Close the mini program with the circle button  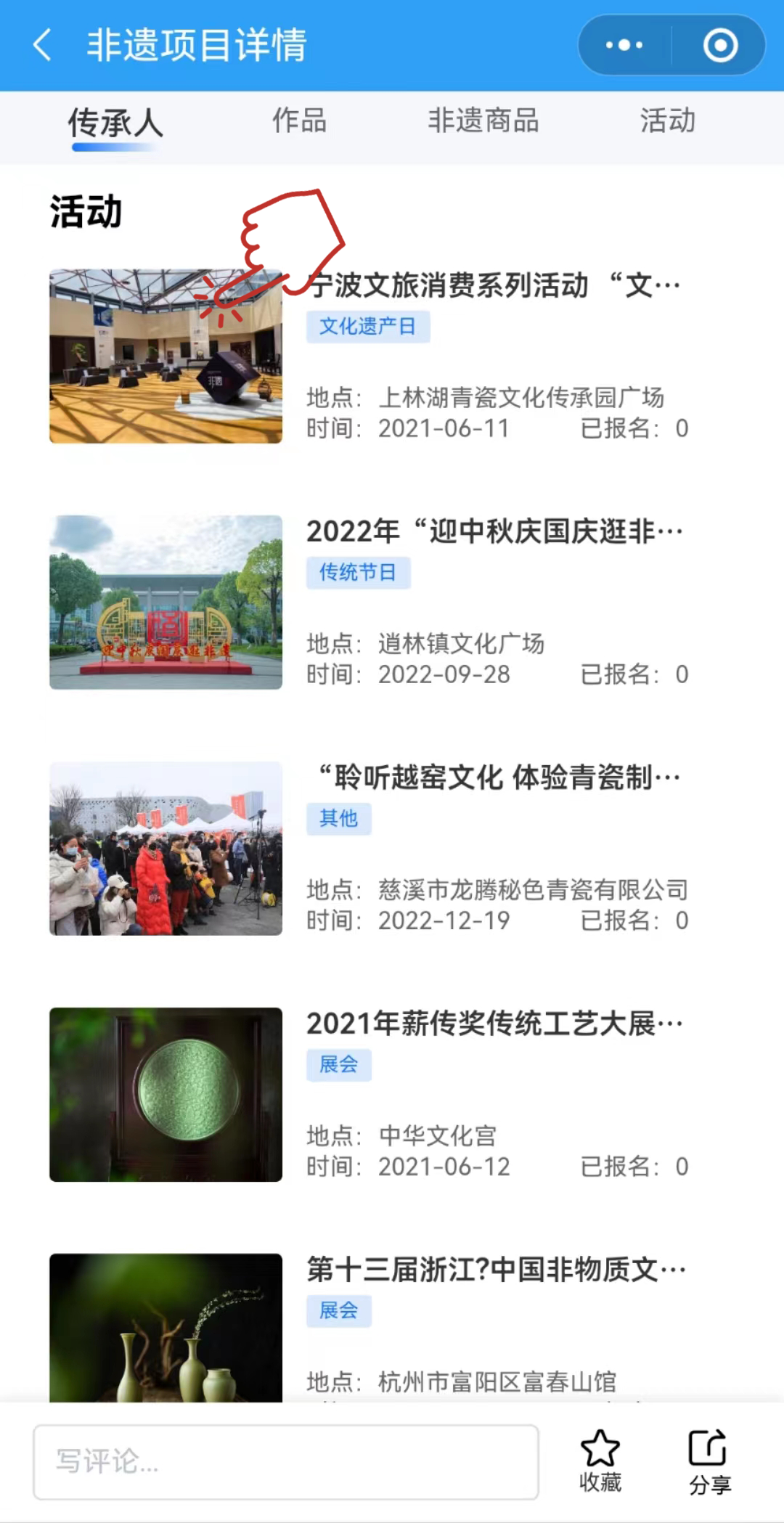pyautogui.click(x=720, y=45)
